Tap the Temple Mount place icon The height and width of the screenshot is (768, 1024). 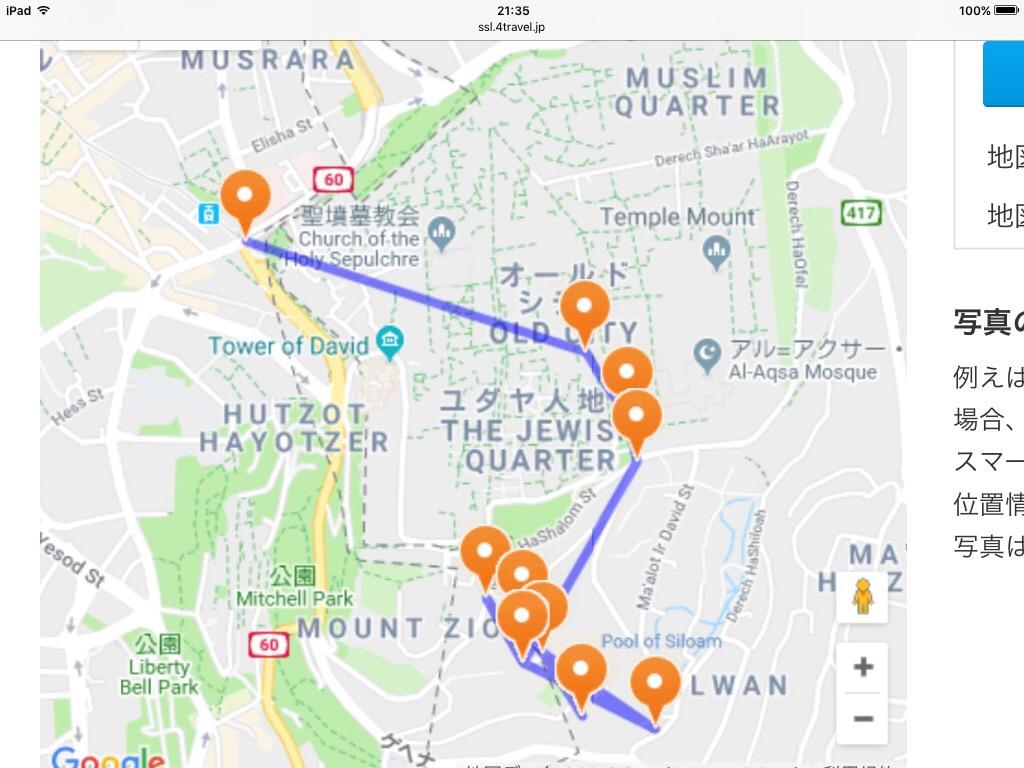[x=716, y=250]
